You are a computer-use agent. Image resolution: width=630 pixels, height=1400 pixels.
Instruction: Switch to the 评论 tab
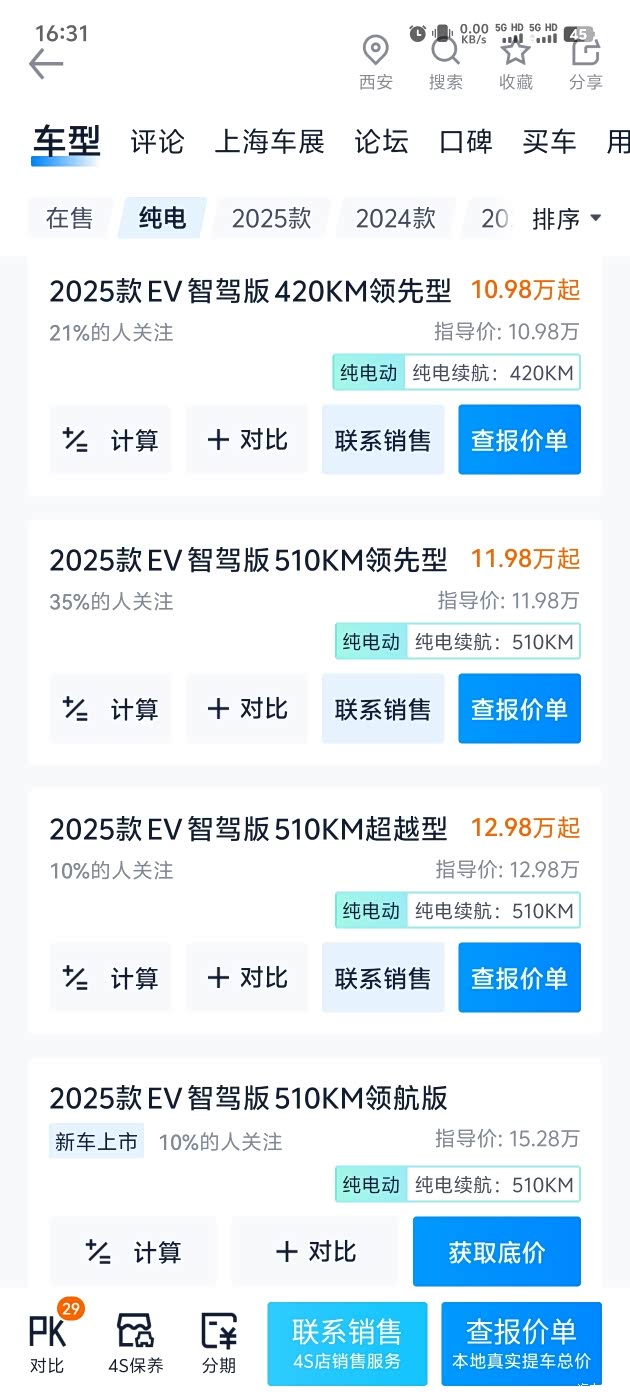pyautogui.click(x=157, y=143)
